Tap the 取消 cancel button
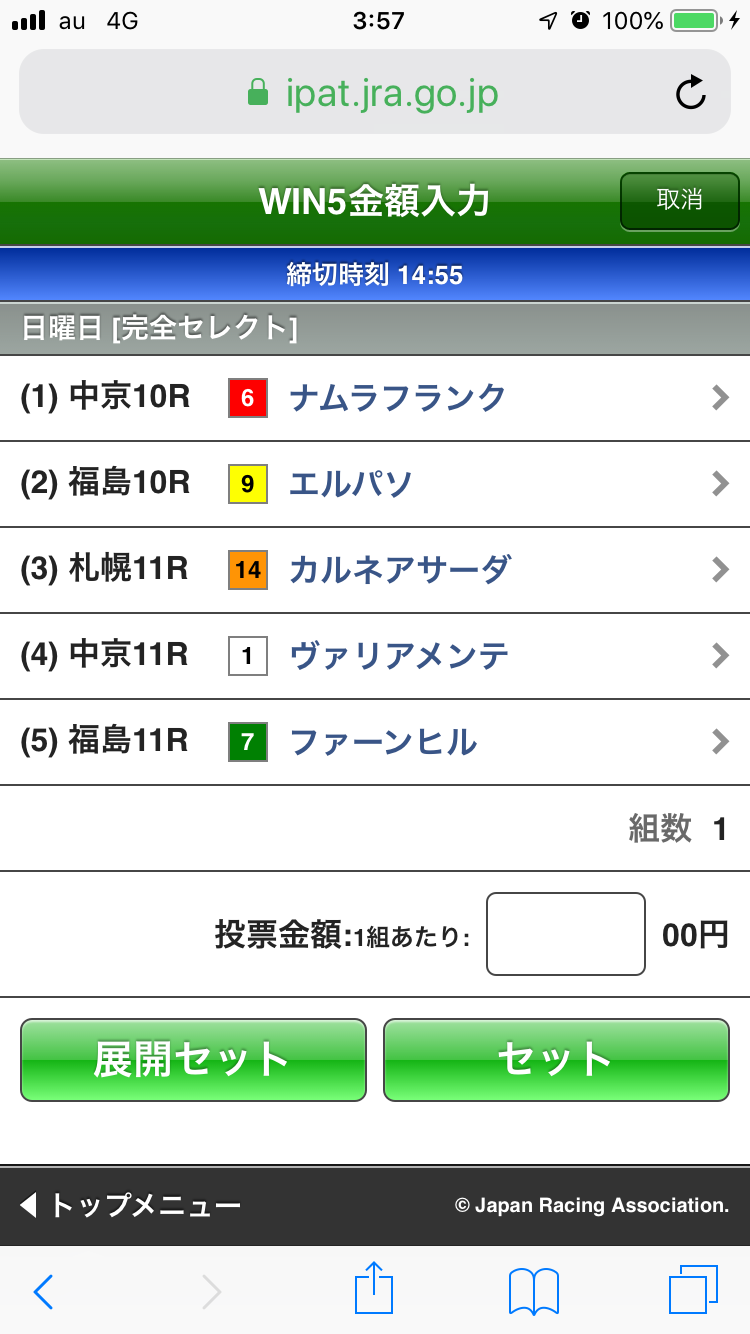This screenshot has width=750, height=1334. click(x=679, y=200)
